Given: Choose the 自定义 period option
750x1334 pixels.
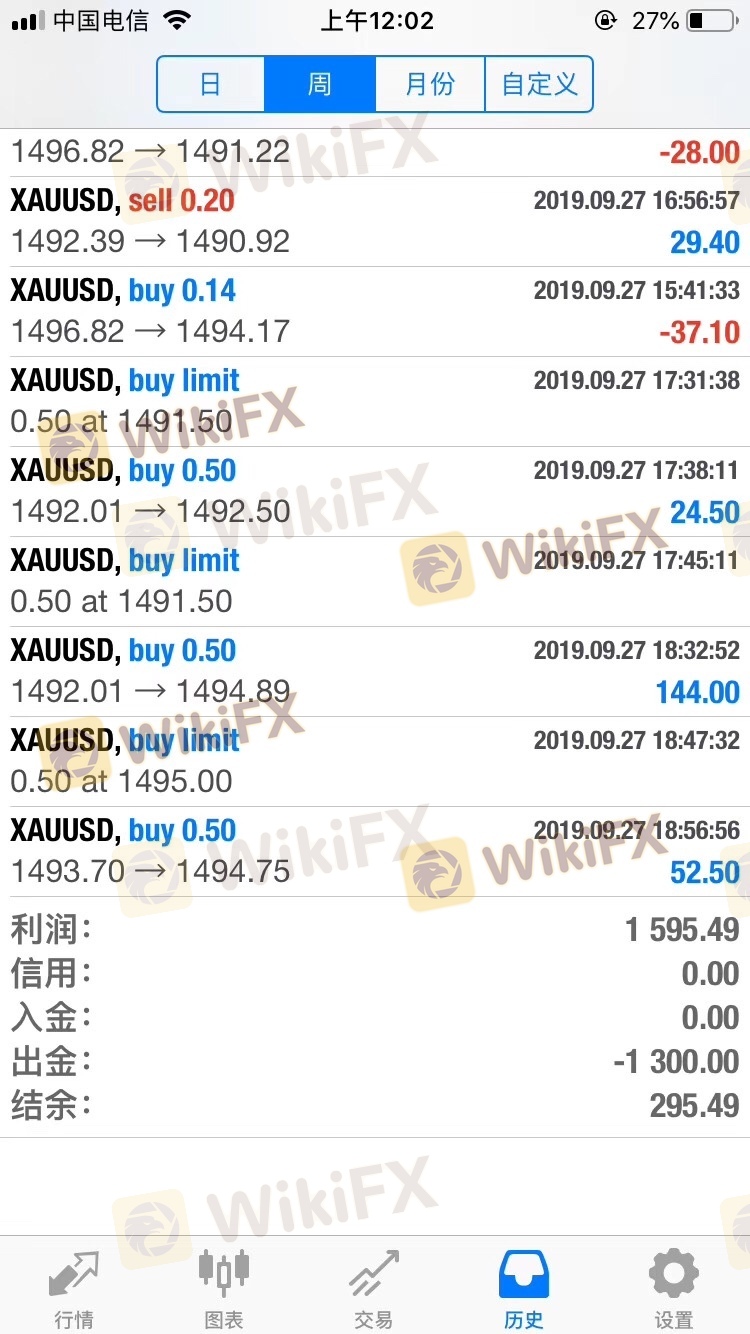Looking at the screenshot, I should click(x=539, y=84).
